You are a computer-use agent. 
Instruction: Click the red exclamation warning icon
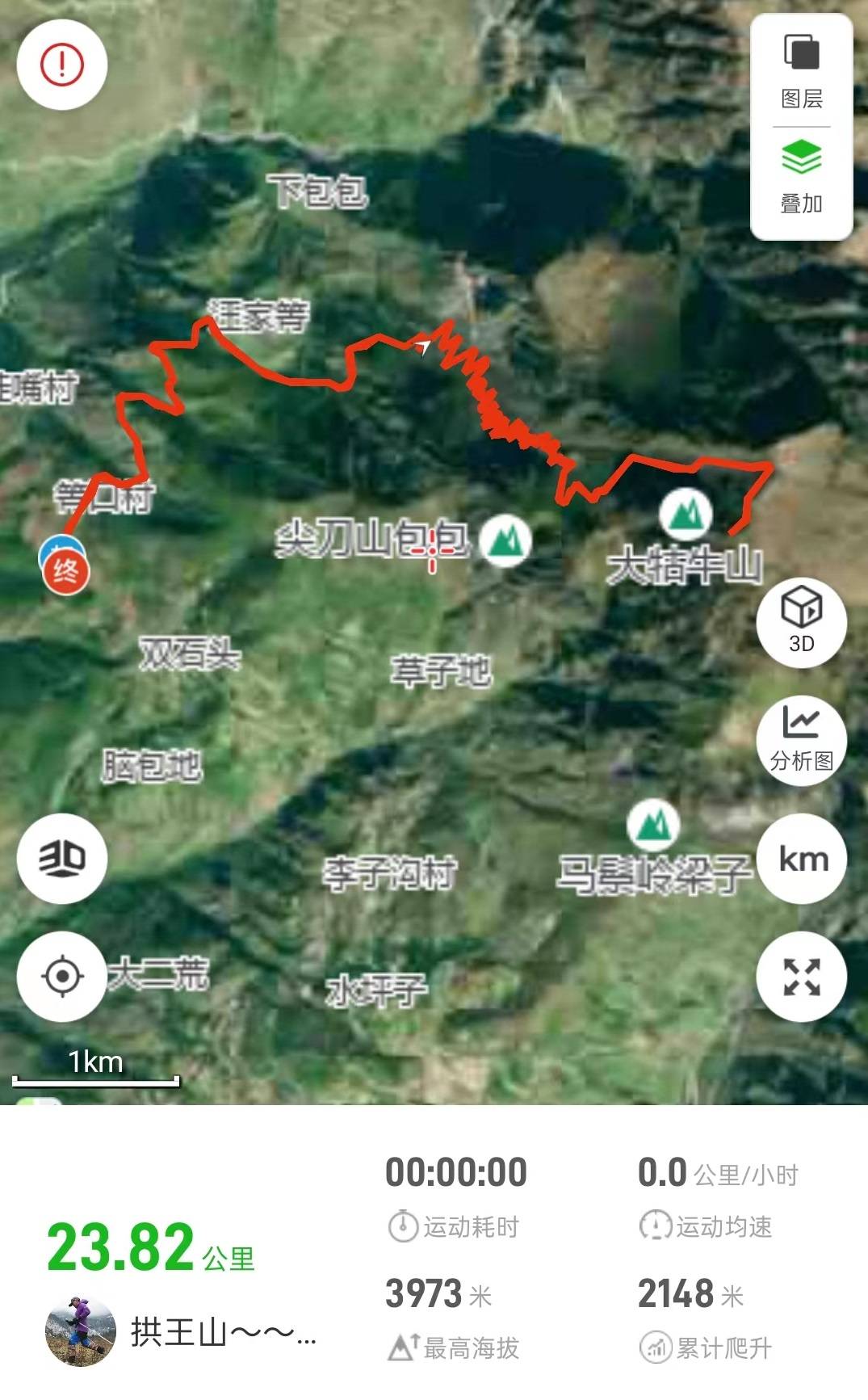coord(61,65)
